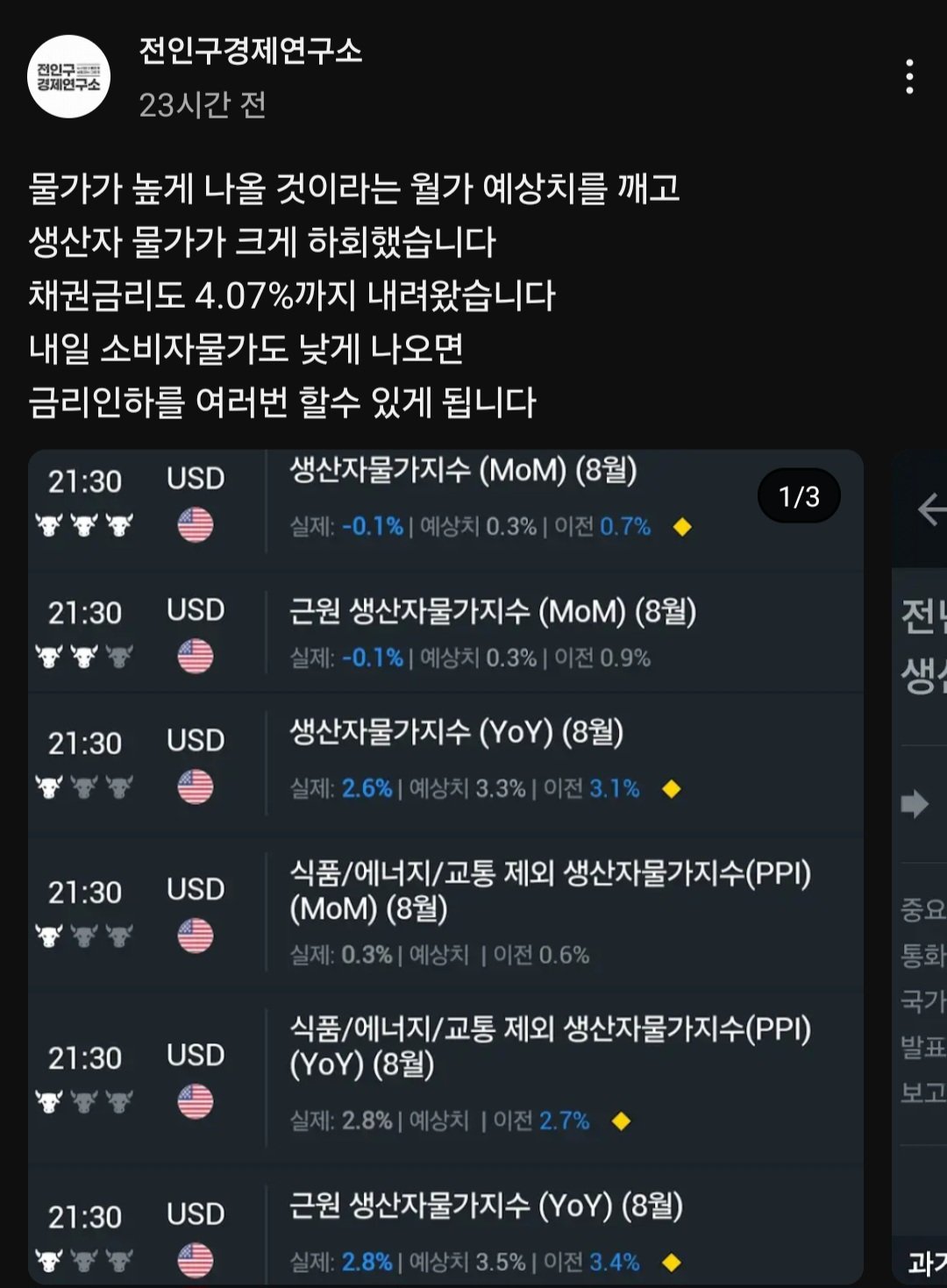947x1288 pixels.
Task: Open the post's overflow menu
Action: point(909,77)
